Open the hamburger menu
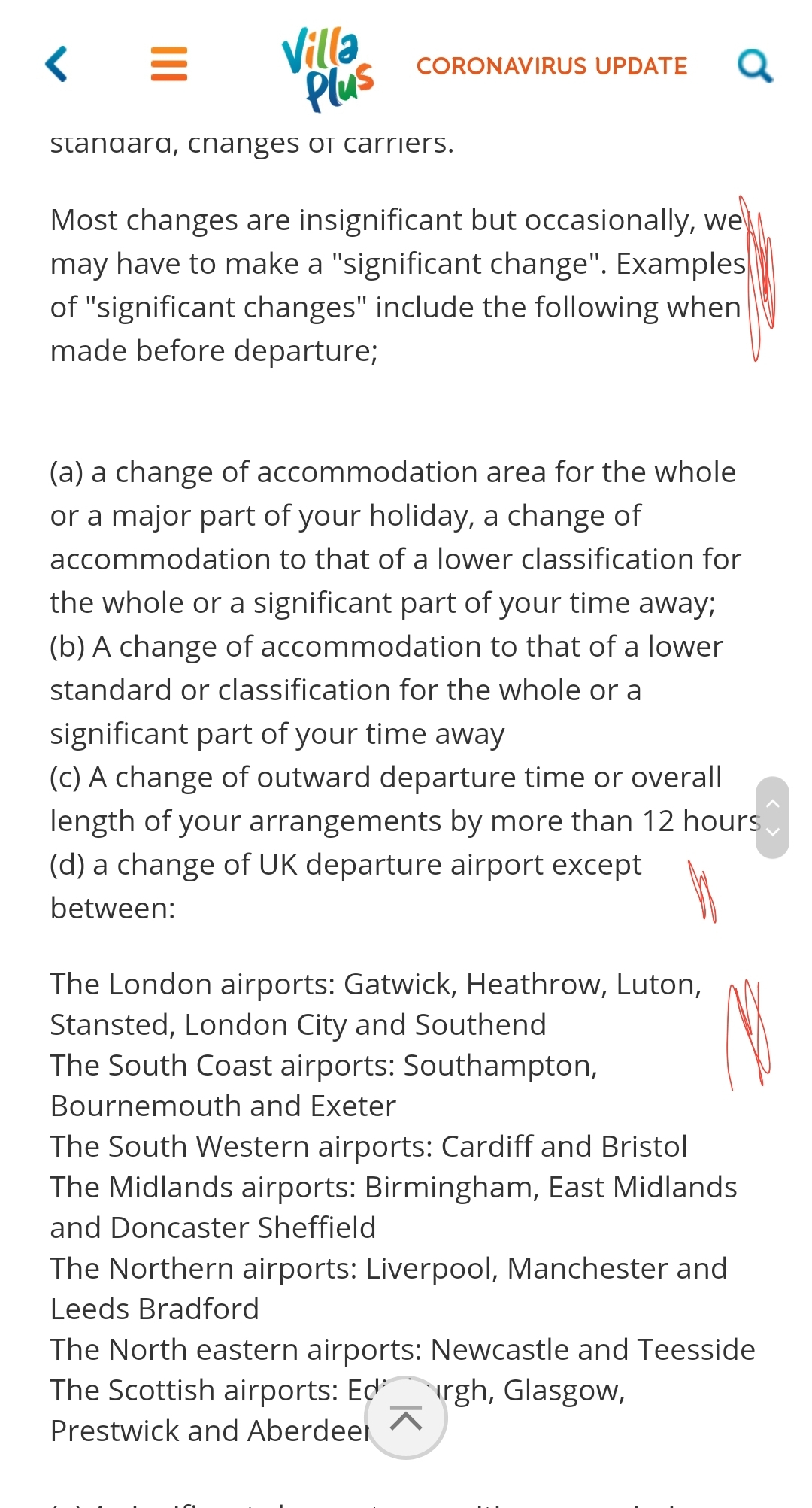Image resolution: width=812 pixels, height=1508 pixels. (x=169, y=64)
